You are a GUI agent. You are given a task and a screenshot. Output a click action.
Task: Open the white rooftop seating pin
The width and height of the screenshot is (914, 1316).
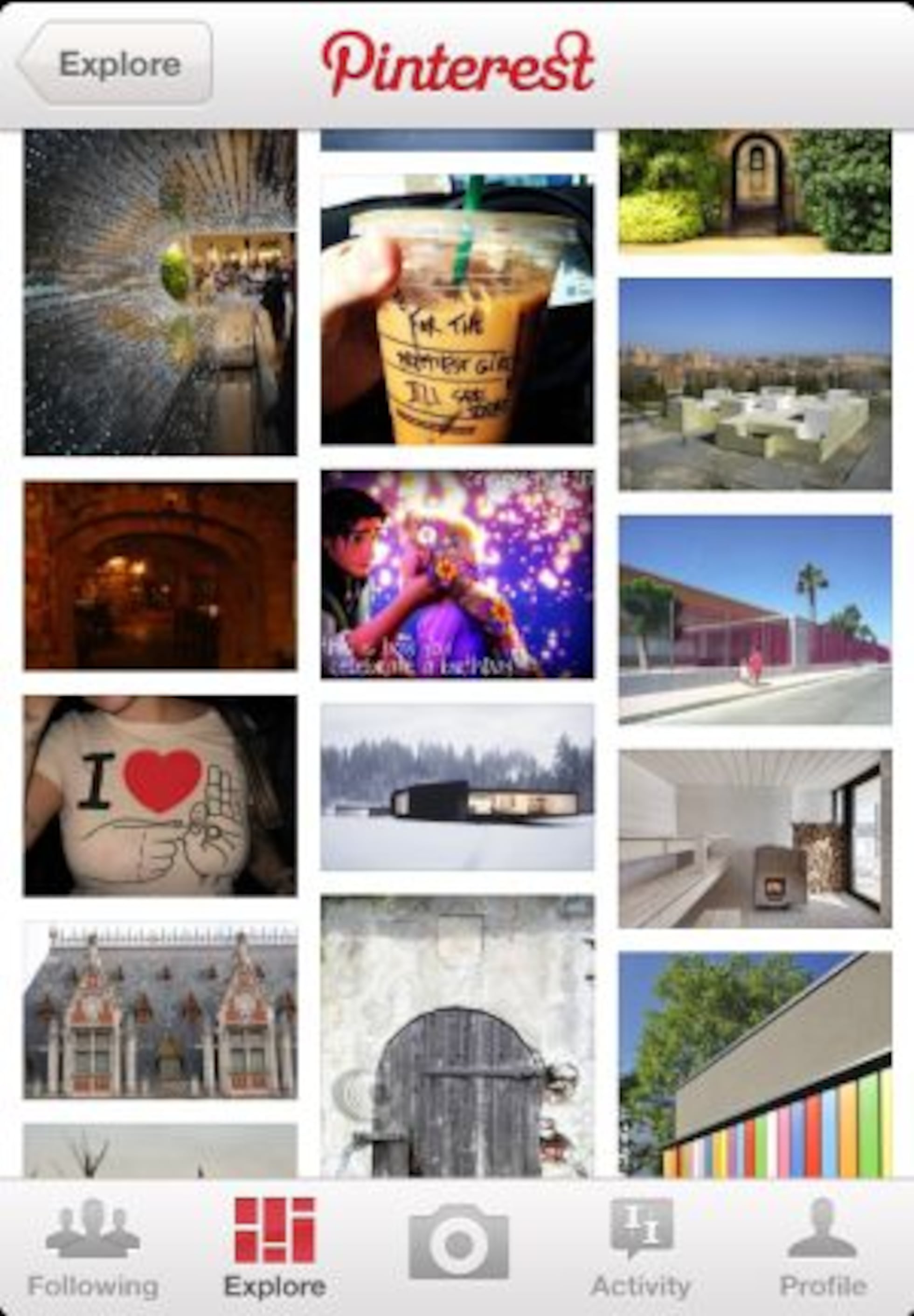(x=755, y=384)
